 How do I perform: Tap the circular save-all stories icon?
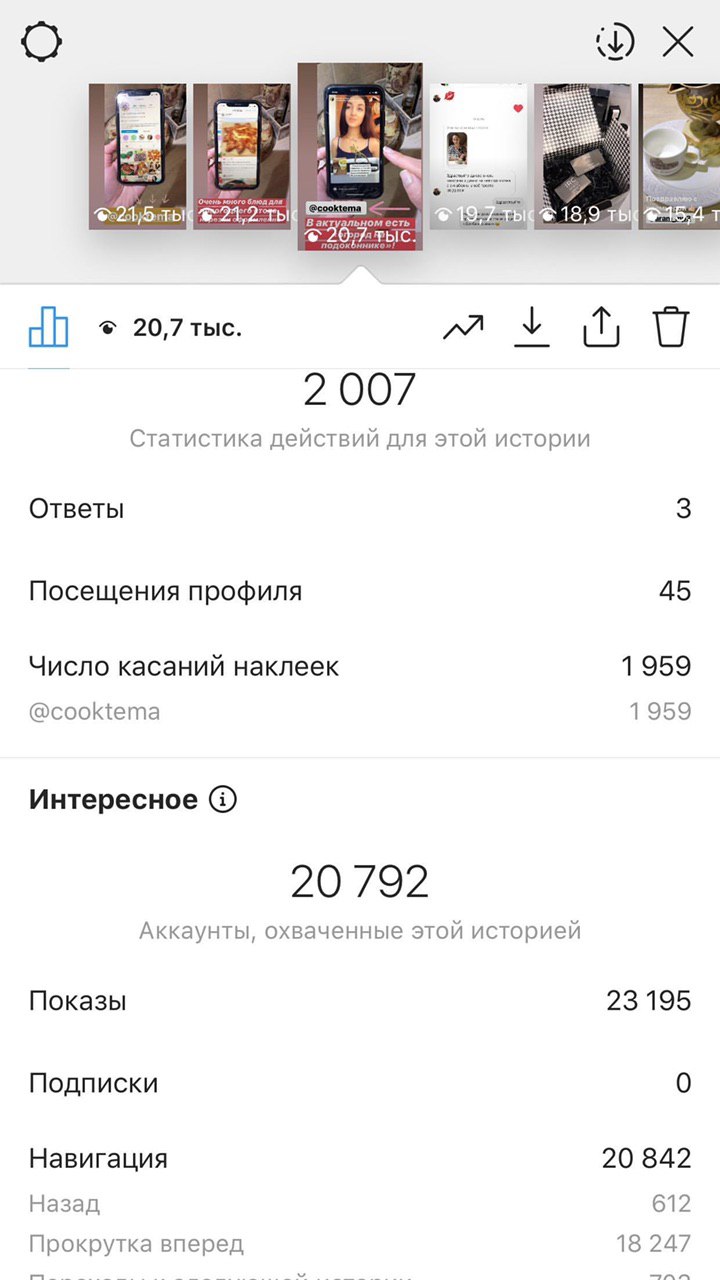pyautogui.click(x=615, y=42)
